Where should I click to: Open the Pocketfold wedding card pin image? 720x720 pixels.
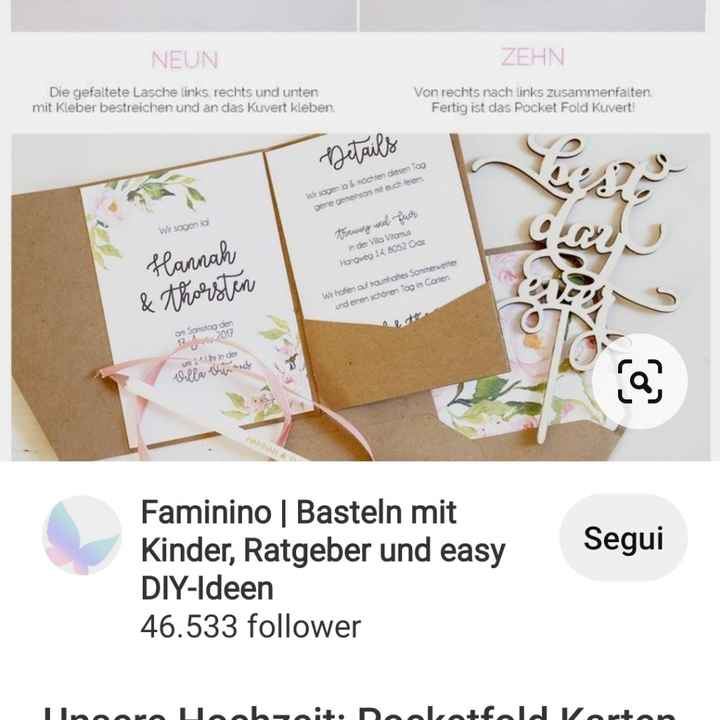[x=300, y=296]
